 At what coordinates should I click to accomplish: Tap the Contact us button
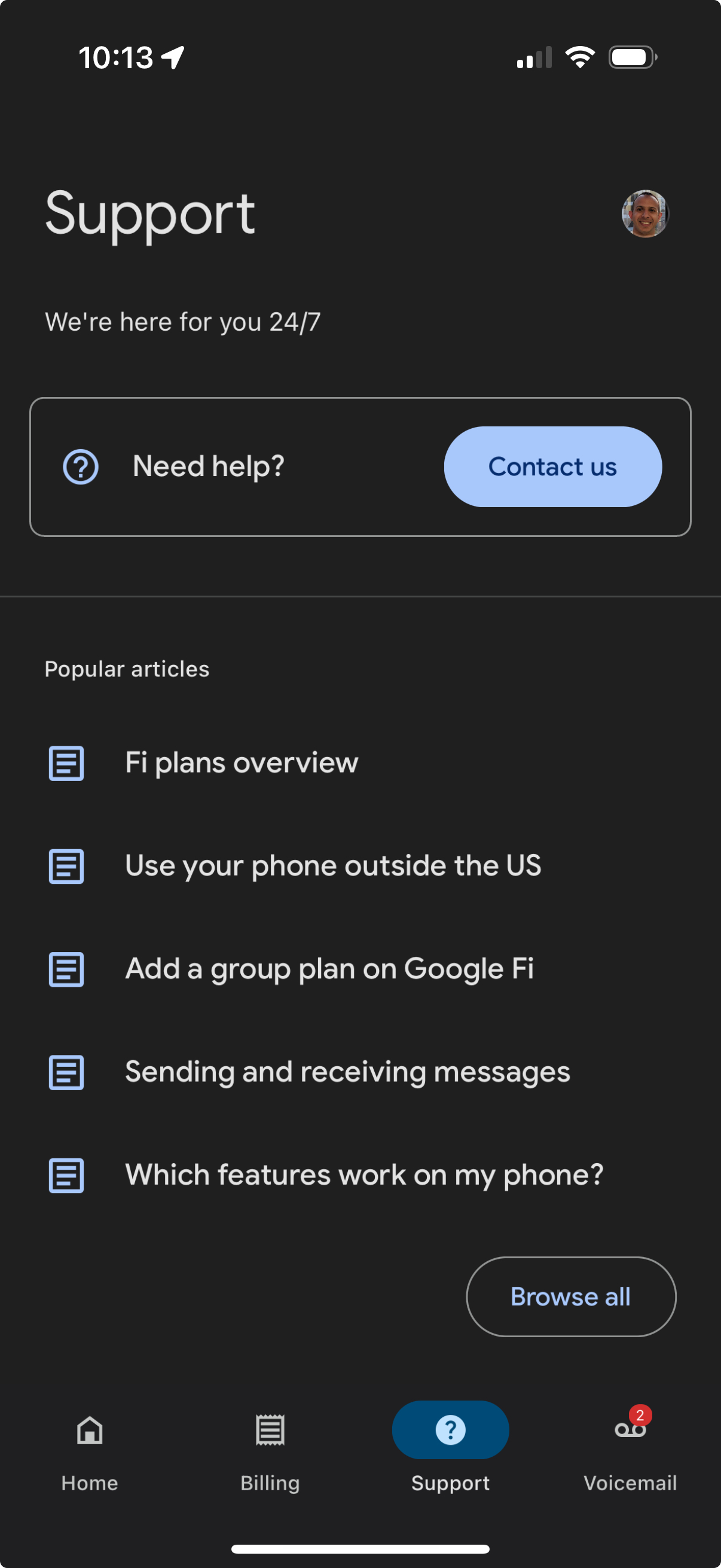(552, 467)
